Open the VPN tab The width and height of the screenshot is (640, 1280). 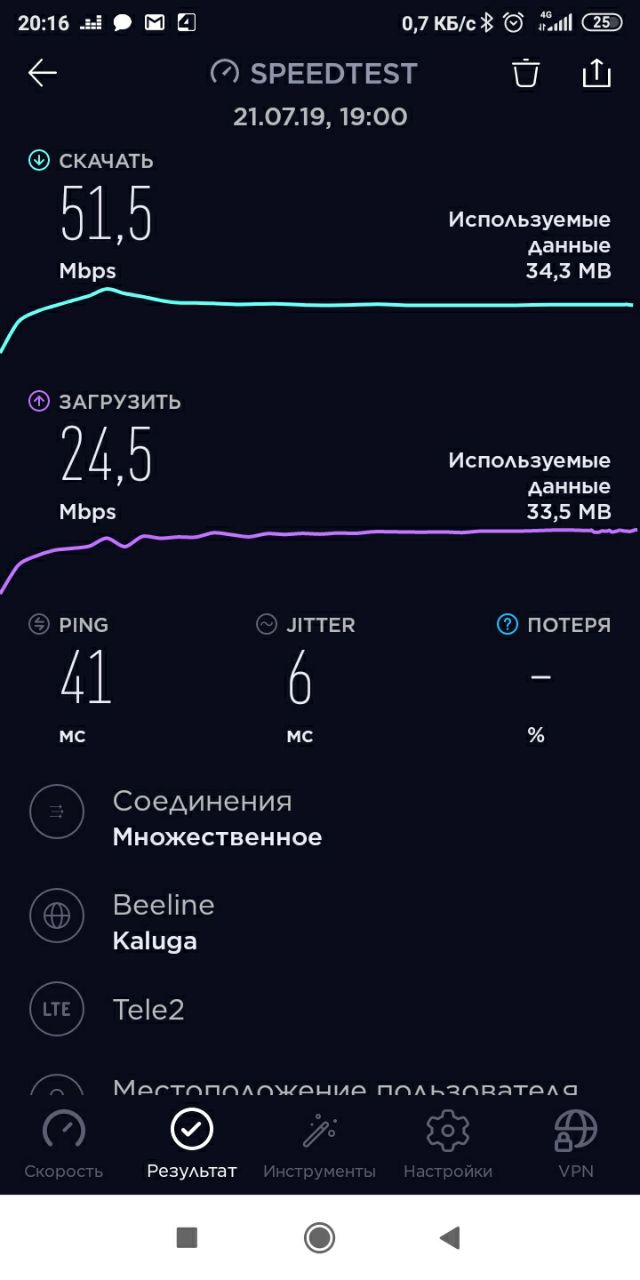point(576,1144)
